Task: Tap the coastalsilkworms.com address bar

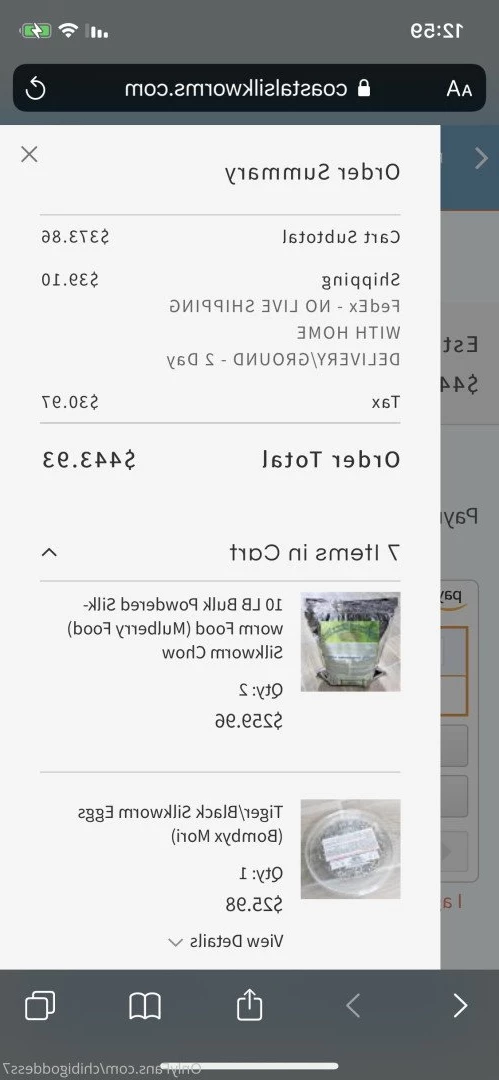Action: [x=250, y=88]
